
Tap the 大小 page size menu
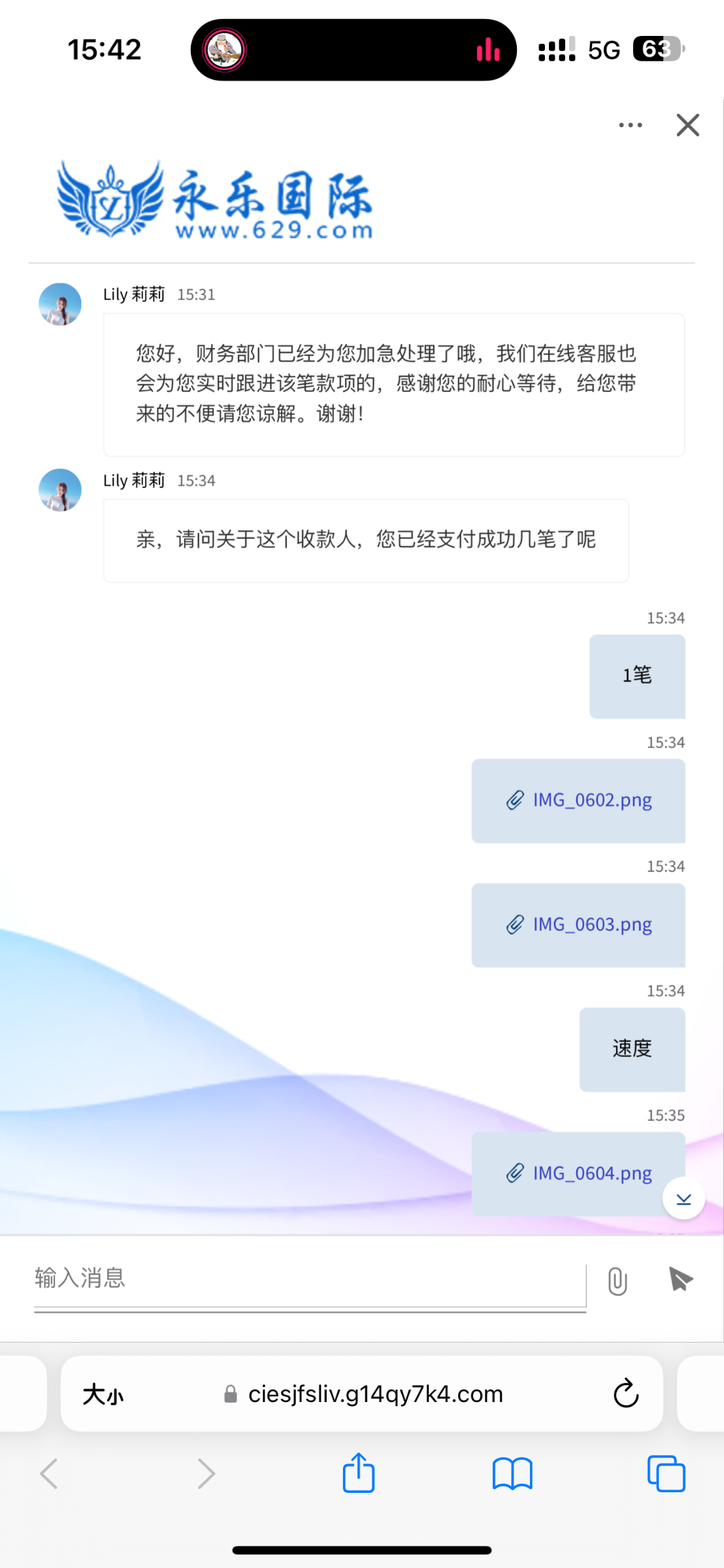pyautogui.click(x=103, y=1392)
